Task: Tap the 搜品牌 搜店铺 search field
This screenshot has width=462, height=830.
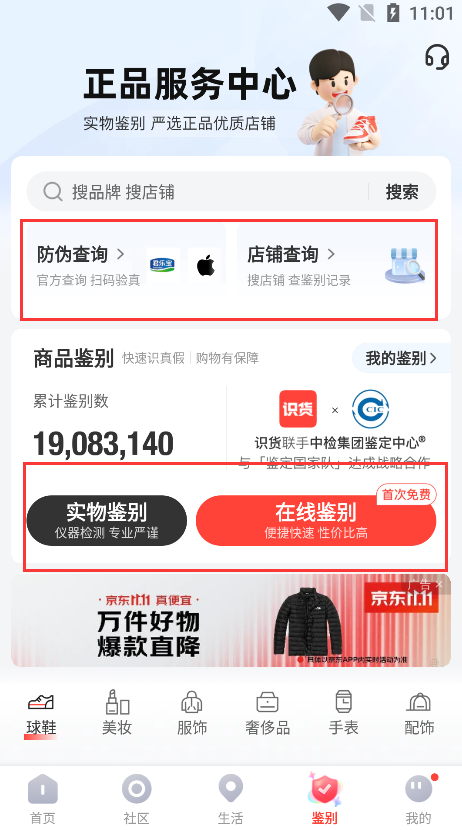Action: (197, 192)
